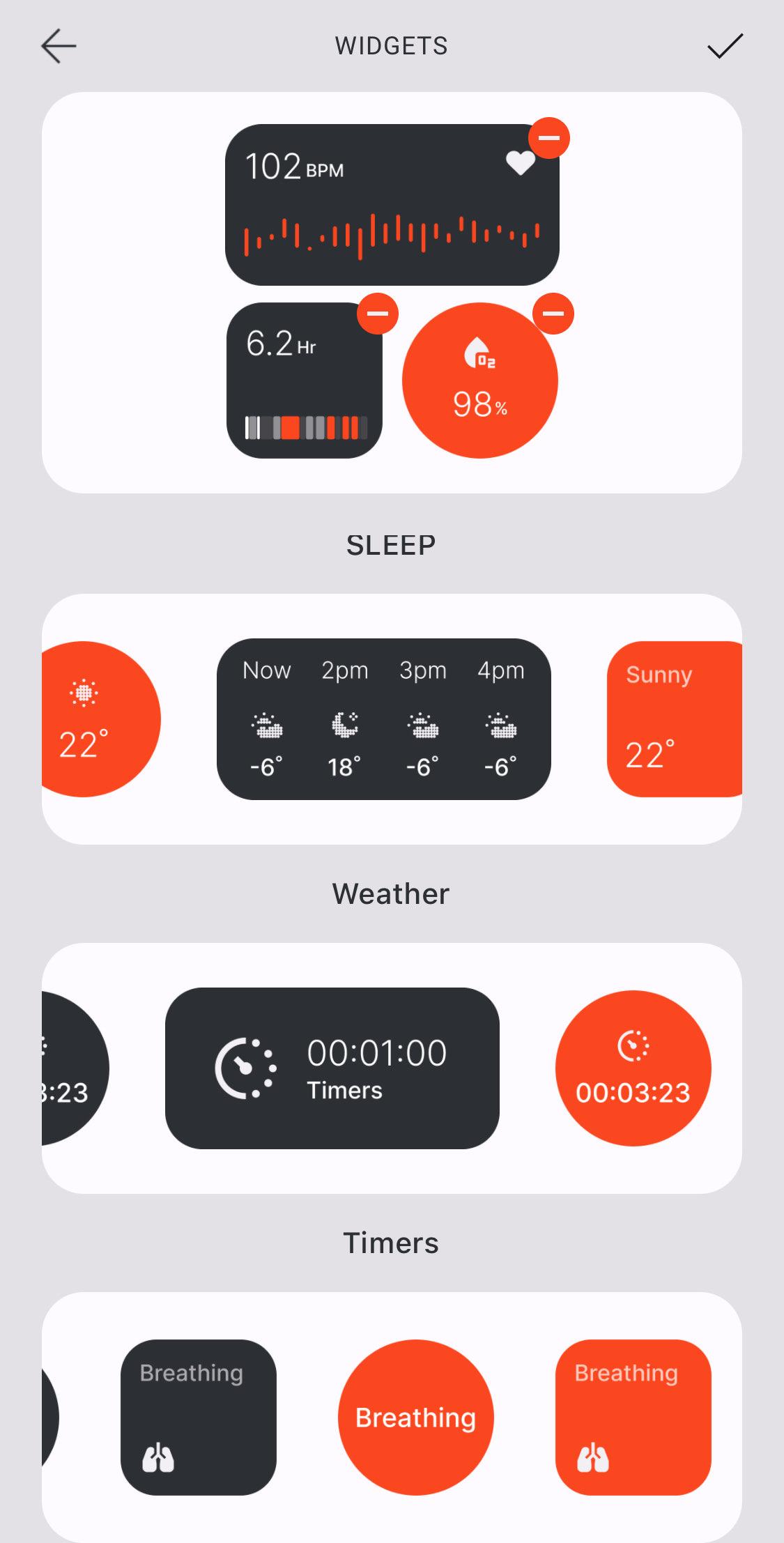Choose the orange round 00:03:23 timer widget
The image size is (784, 1543).
coord(633,1068)
